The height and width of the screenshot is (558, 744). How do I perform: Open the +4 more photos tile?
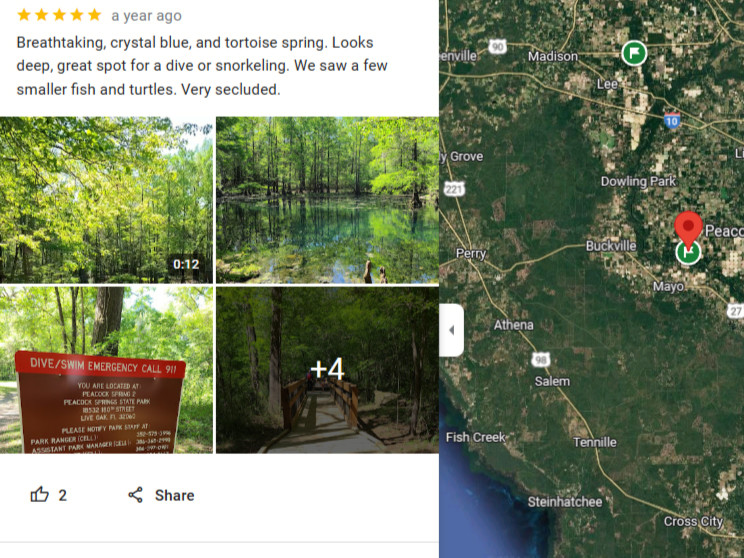(x=327, y=370)
